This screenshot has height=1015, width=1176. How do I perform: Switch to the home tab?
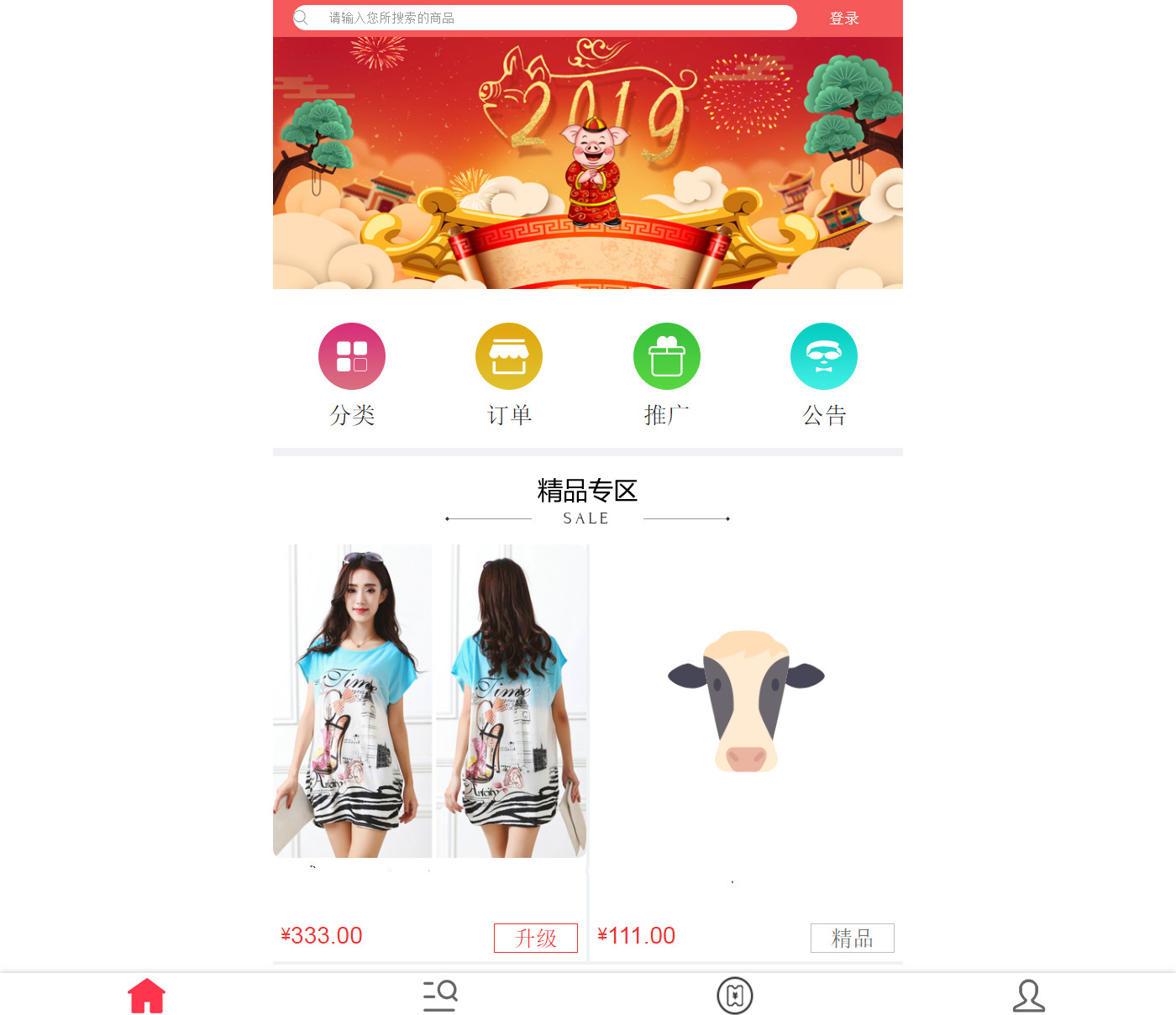pos(147,996)
